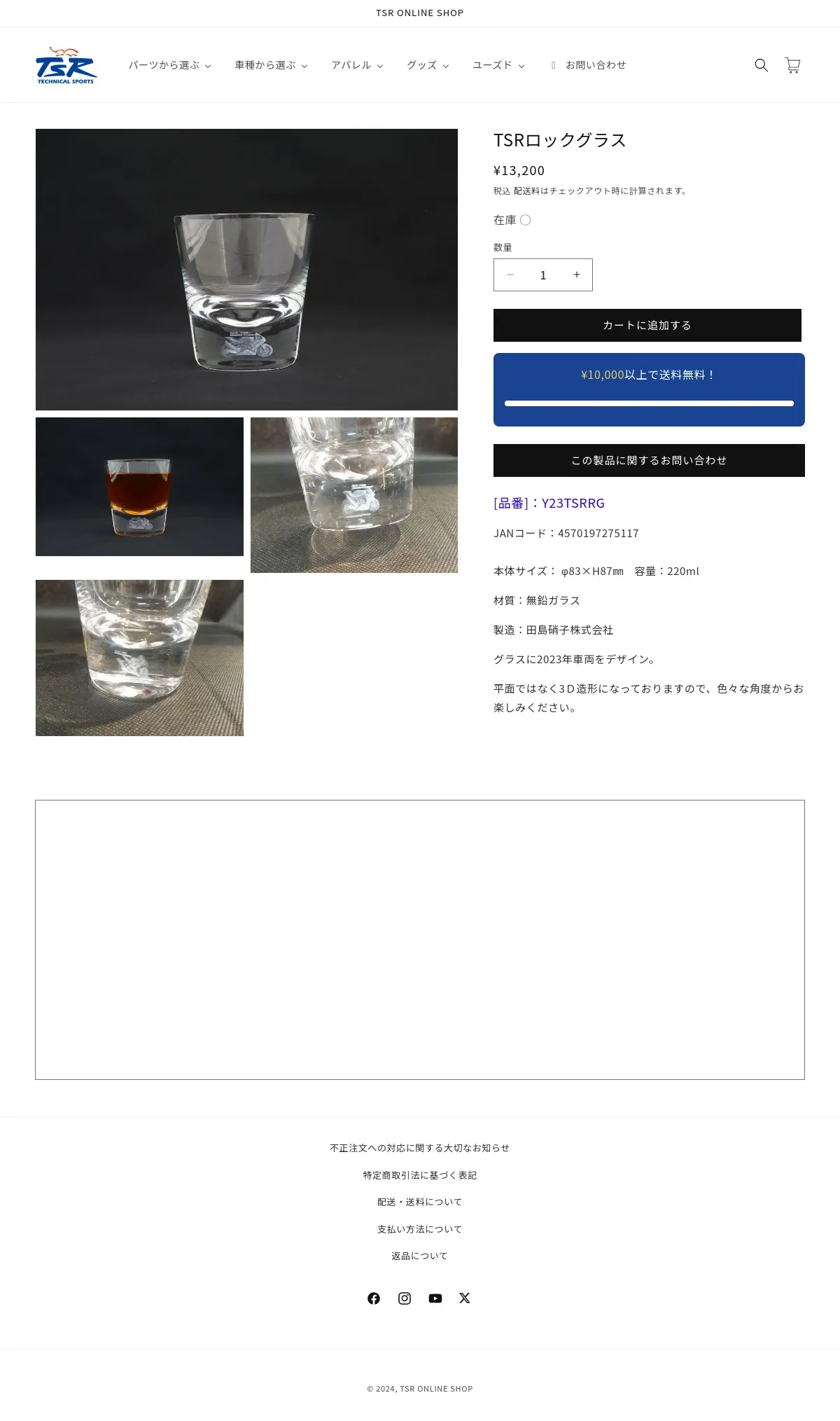The height and width of the screenshot is (1421, 840).
Task: Visit the Facebook page icon
Action: click(x=374, y=1298)
